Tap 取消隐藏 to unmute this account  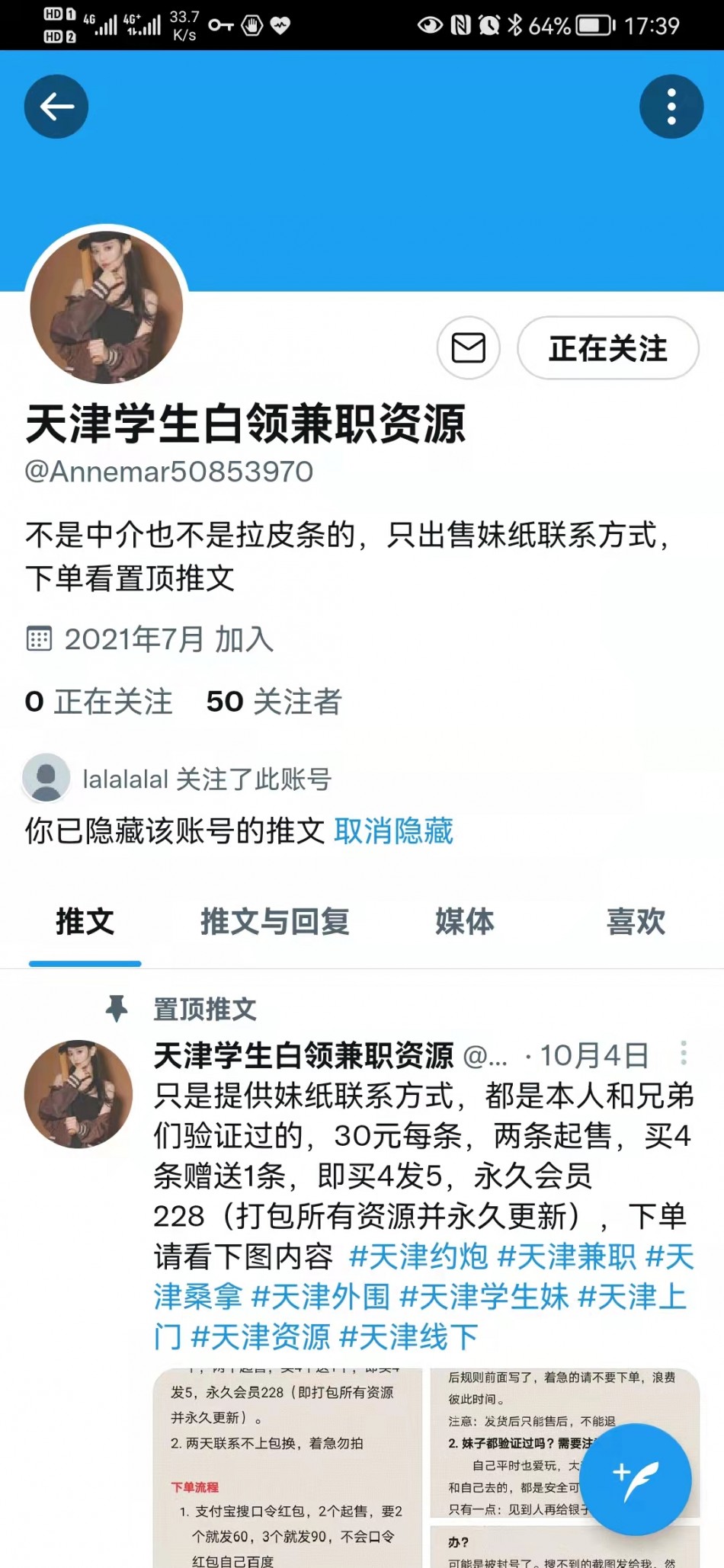[x=393, y=830]
